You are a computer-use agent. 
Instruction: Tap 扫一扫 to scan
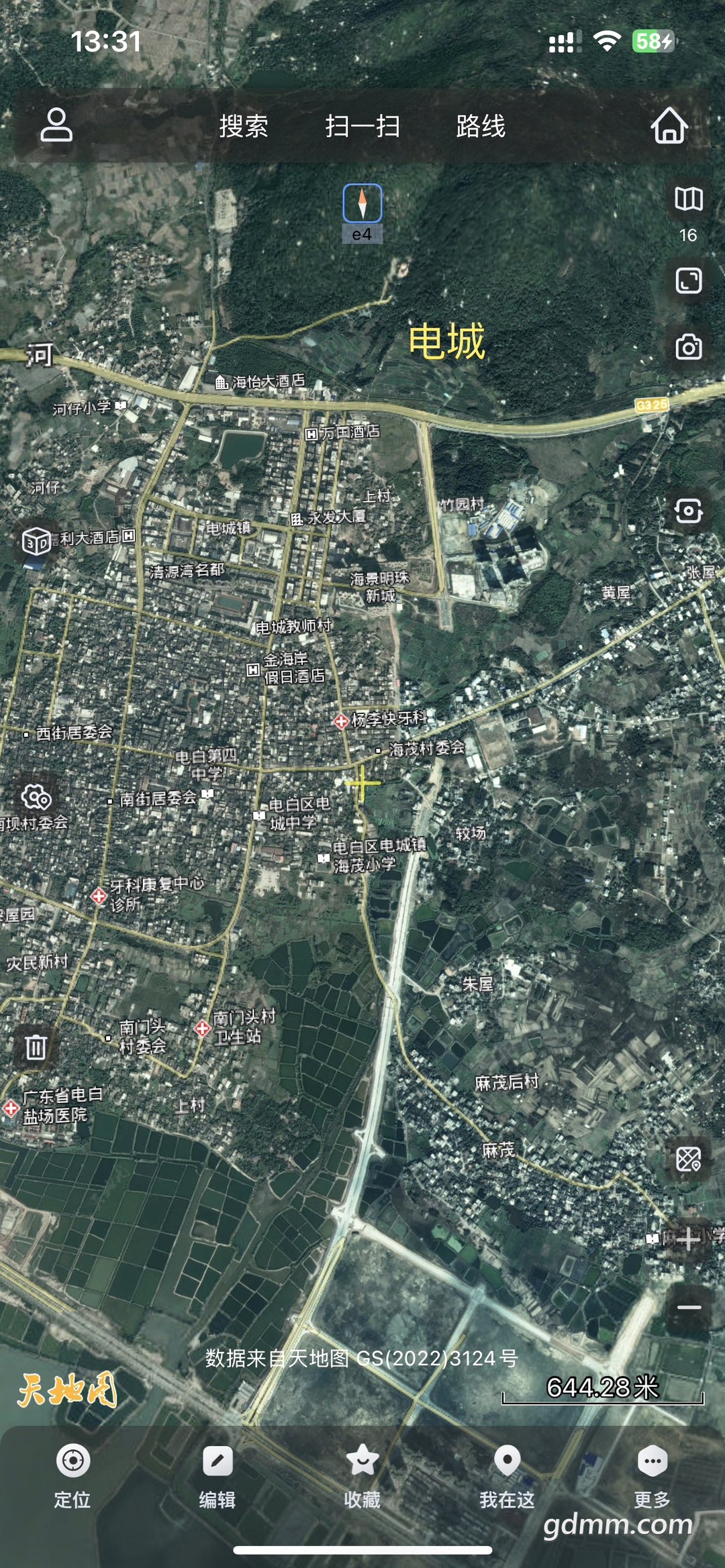point(362,126)
